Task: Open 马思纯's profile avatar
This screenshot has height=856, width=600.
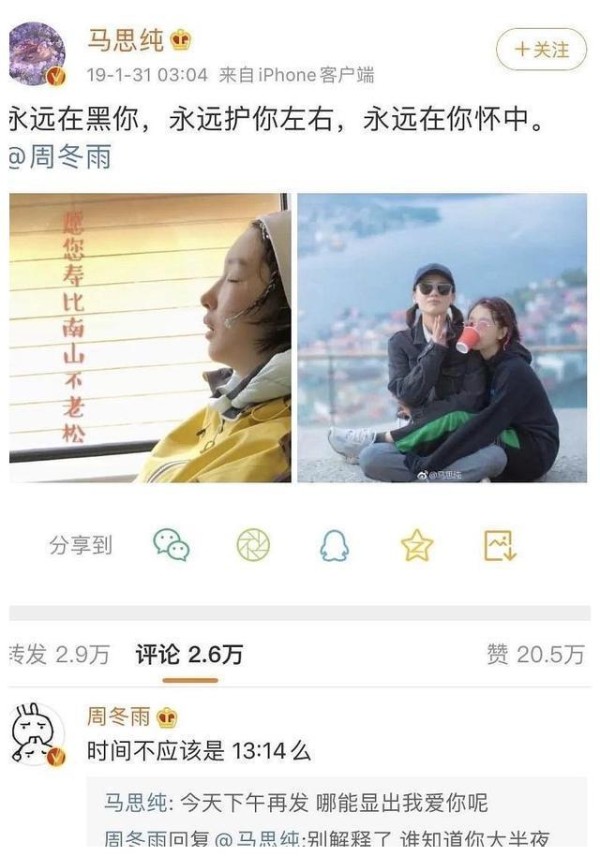Action: click(37, 54)
